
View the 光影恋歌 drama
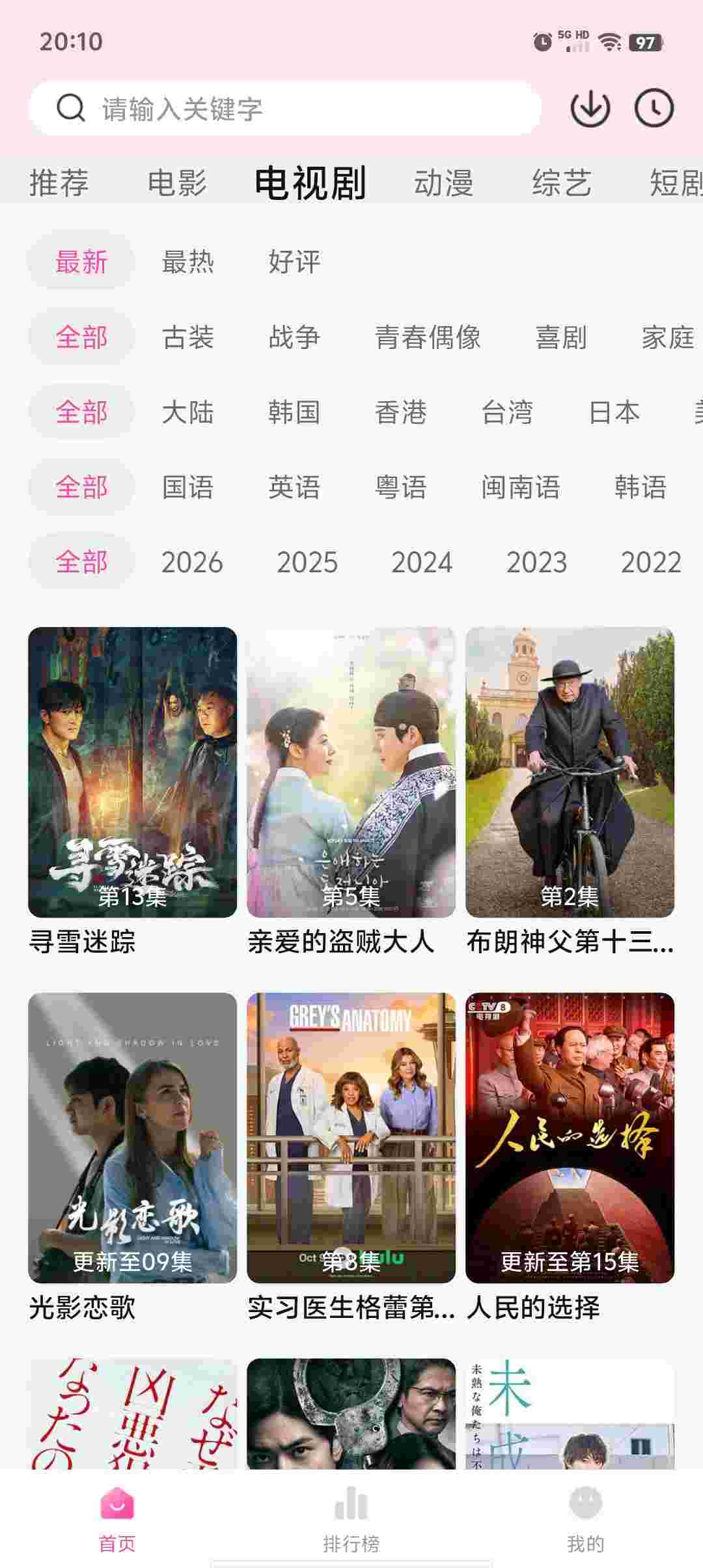(x=132, y=1138)
